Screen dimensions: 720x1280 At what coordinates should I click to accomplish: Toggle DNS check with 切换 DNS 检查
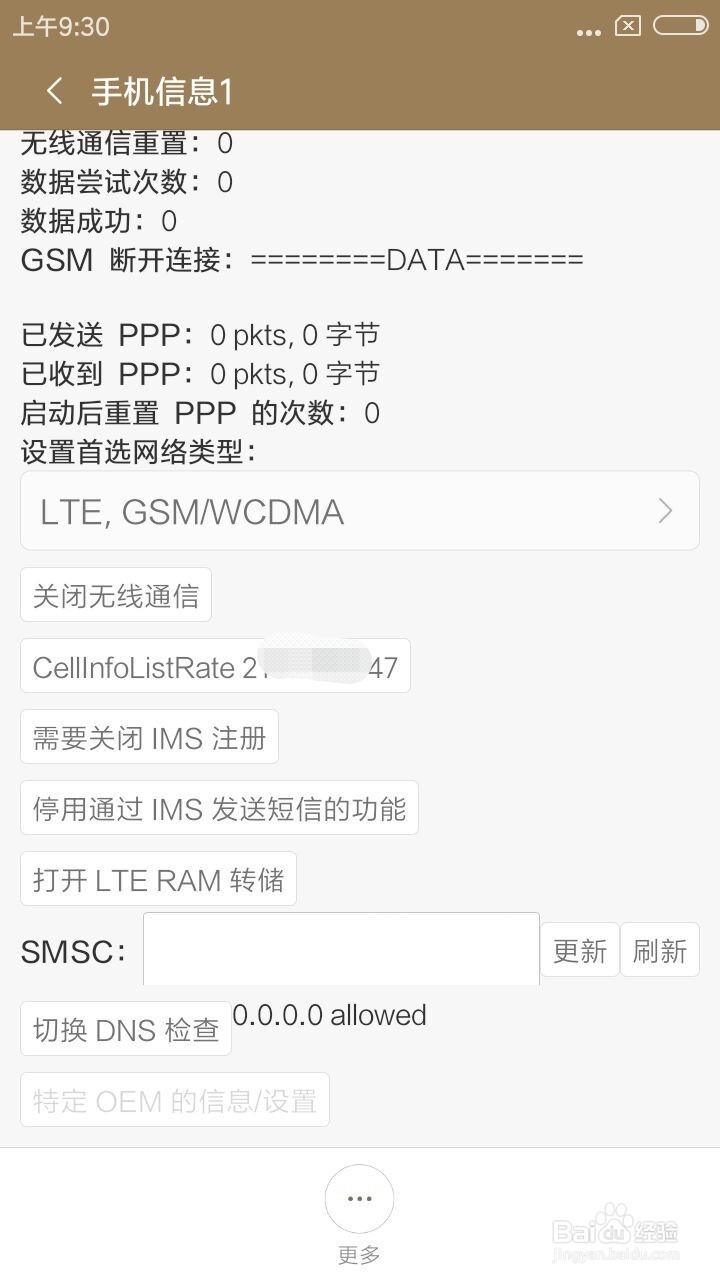(x=125, y=1028)
